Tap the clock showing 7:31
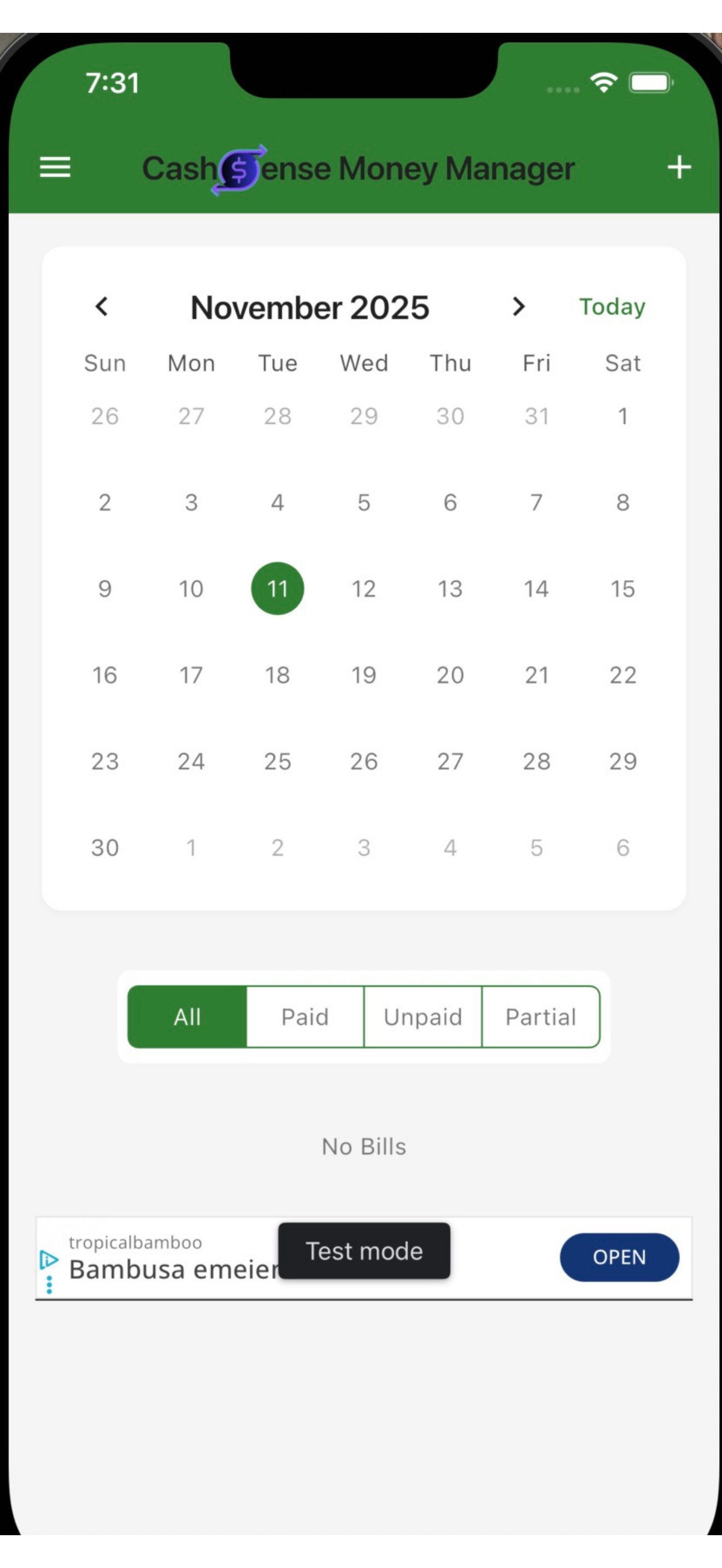 coord(113,83)
